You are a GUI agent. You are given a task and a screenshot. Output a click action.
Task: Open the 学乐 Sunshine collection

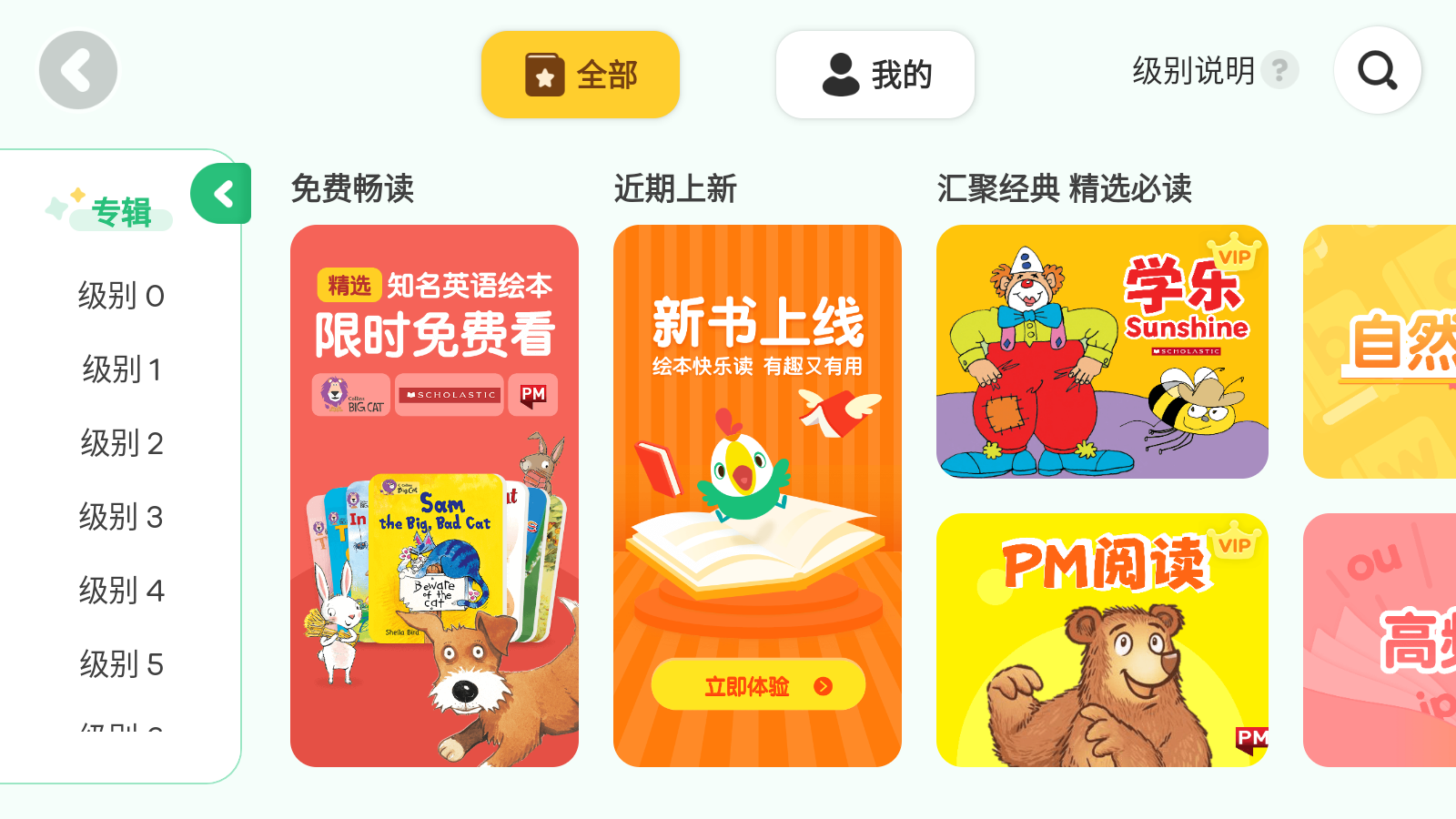(x=1102, y=351)
